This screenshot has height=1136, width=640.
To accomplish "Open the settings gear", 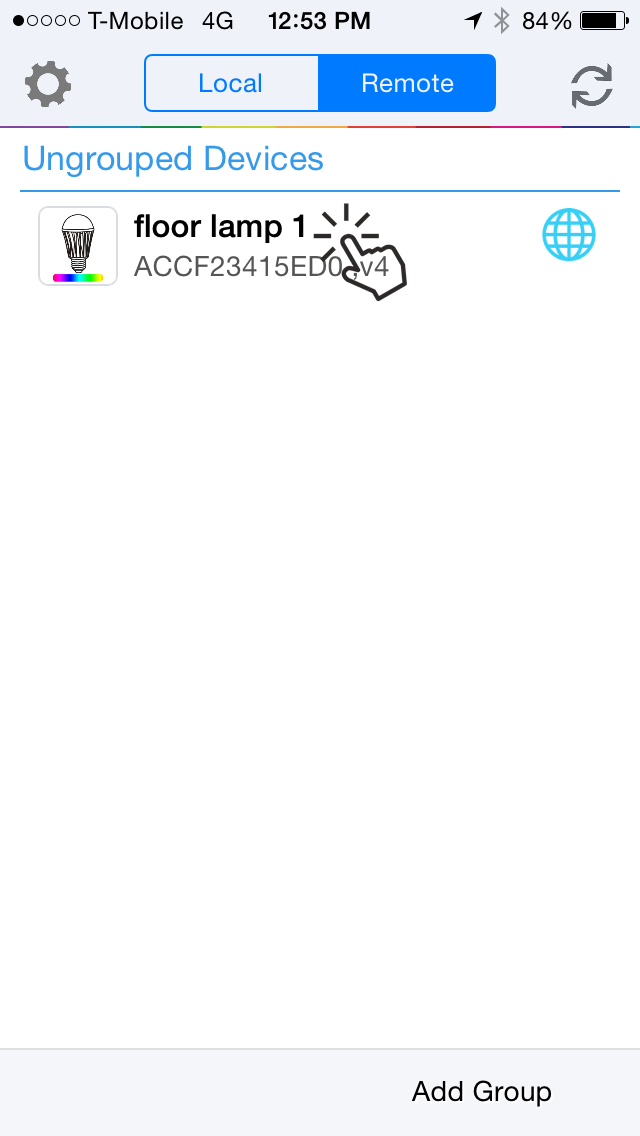I will coord(48,84).
